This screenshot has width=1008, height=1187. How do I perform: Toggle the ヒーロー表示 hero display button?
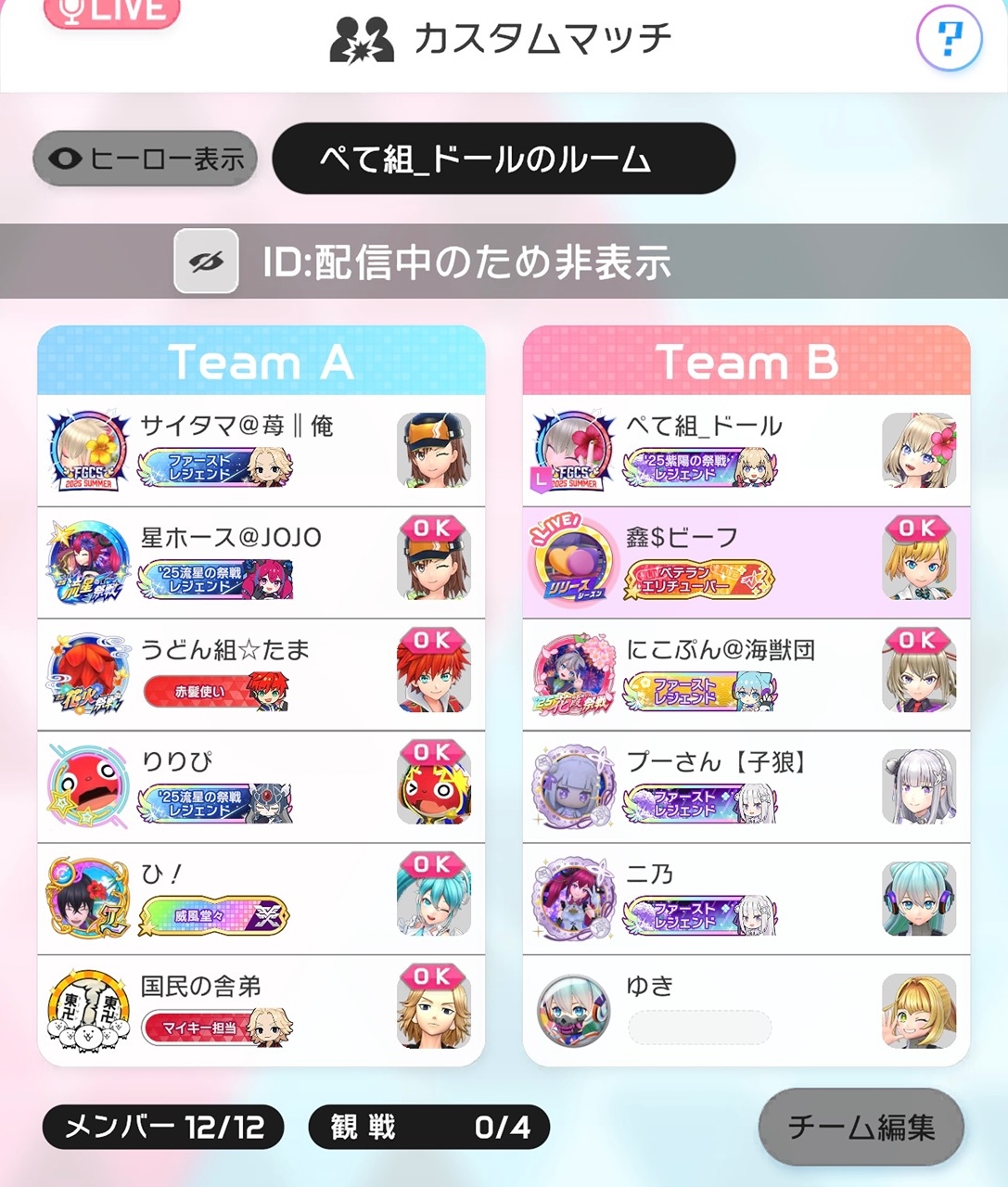pyautogui.click(x=146, y=159)
